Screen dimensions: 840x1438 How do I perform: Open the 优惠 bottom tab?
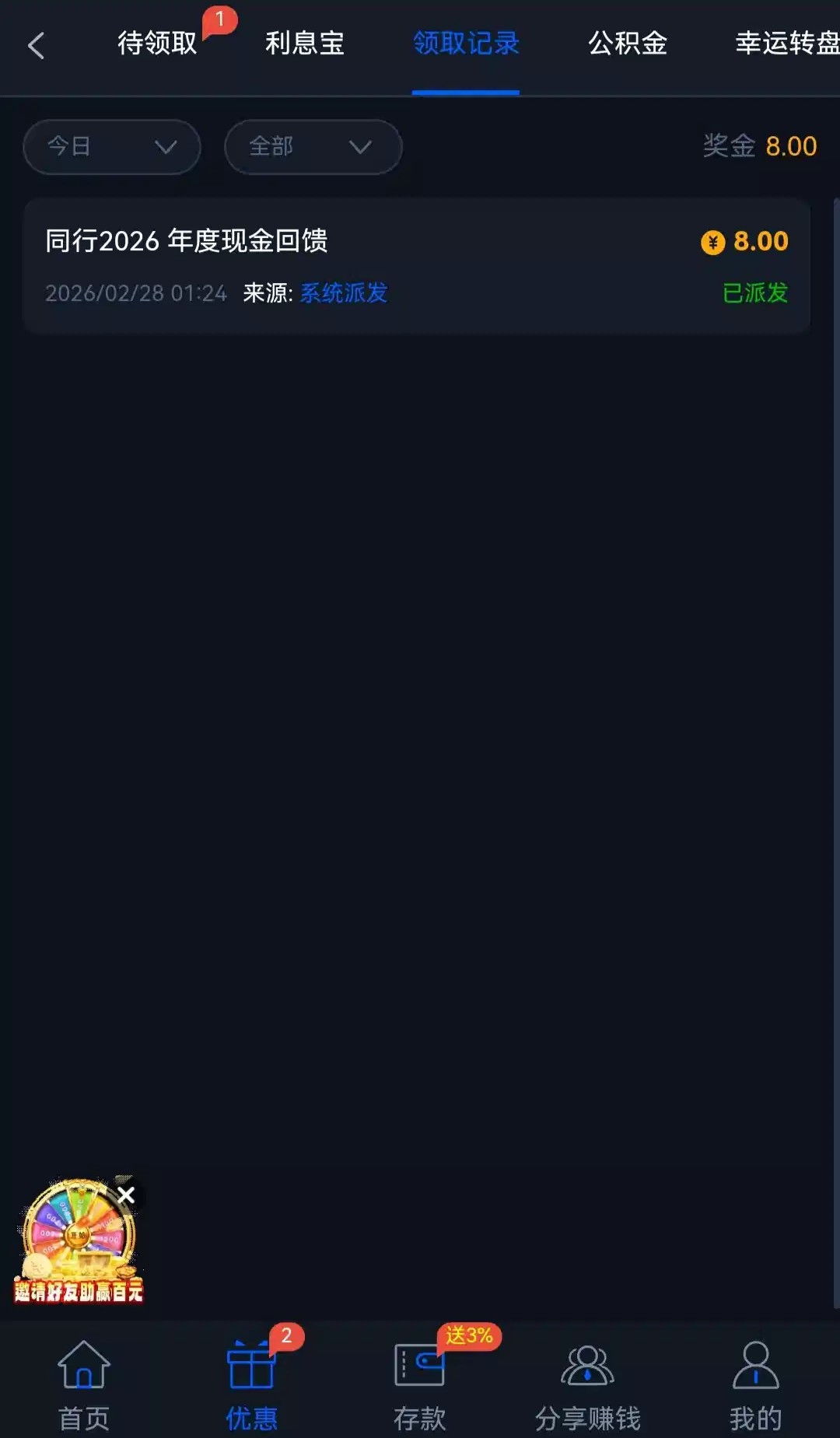tap(251, 1384)
